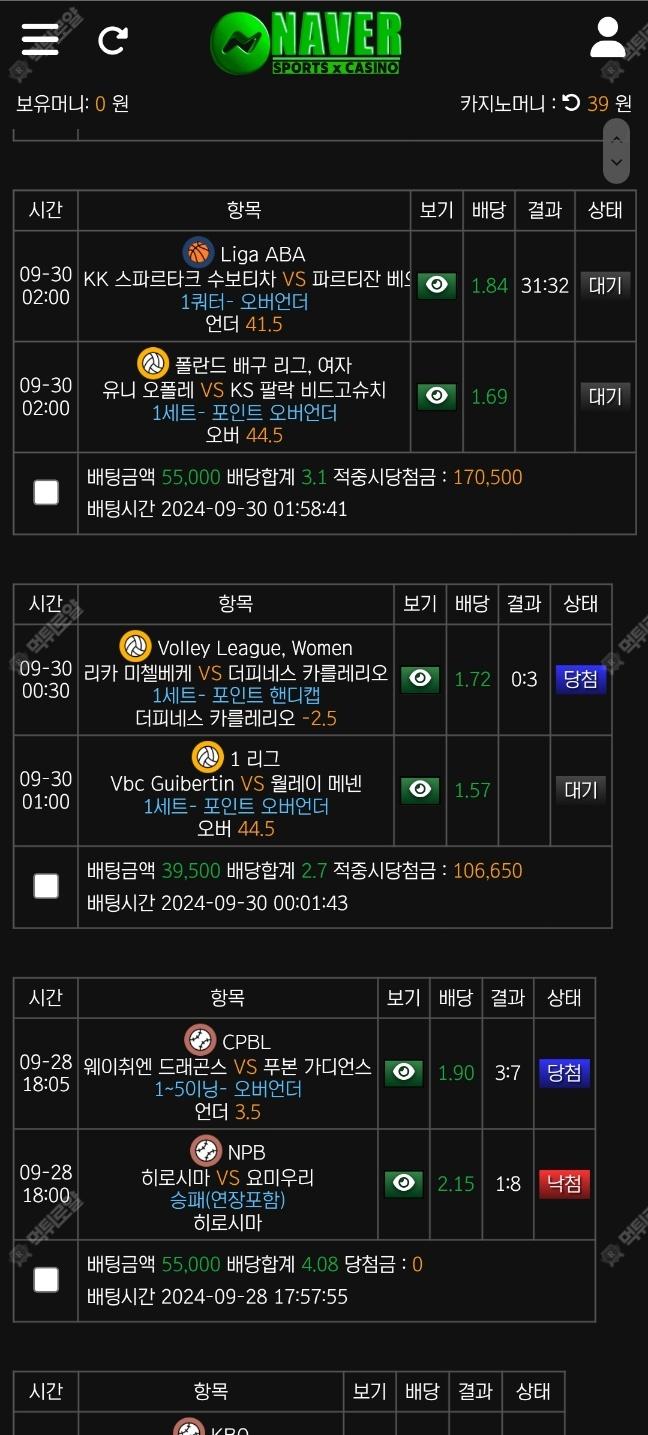
Task: Go to home via NAVER Sports logo
Action: click(307, 43)
